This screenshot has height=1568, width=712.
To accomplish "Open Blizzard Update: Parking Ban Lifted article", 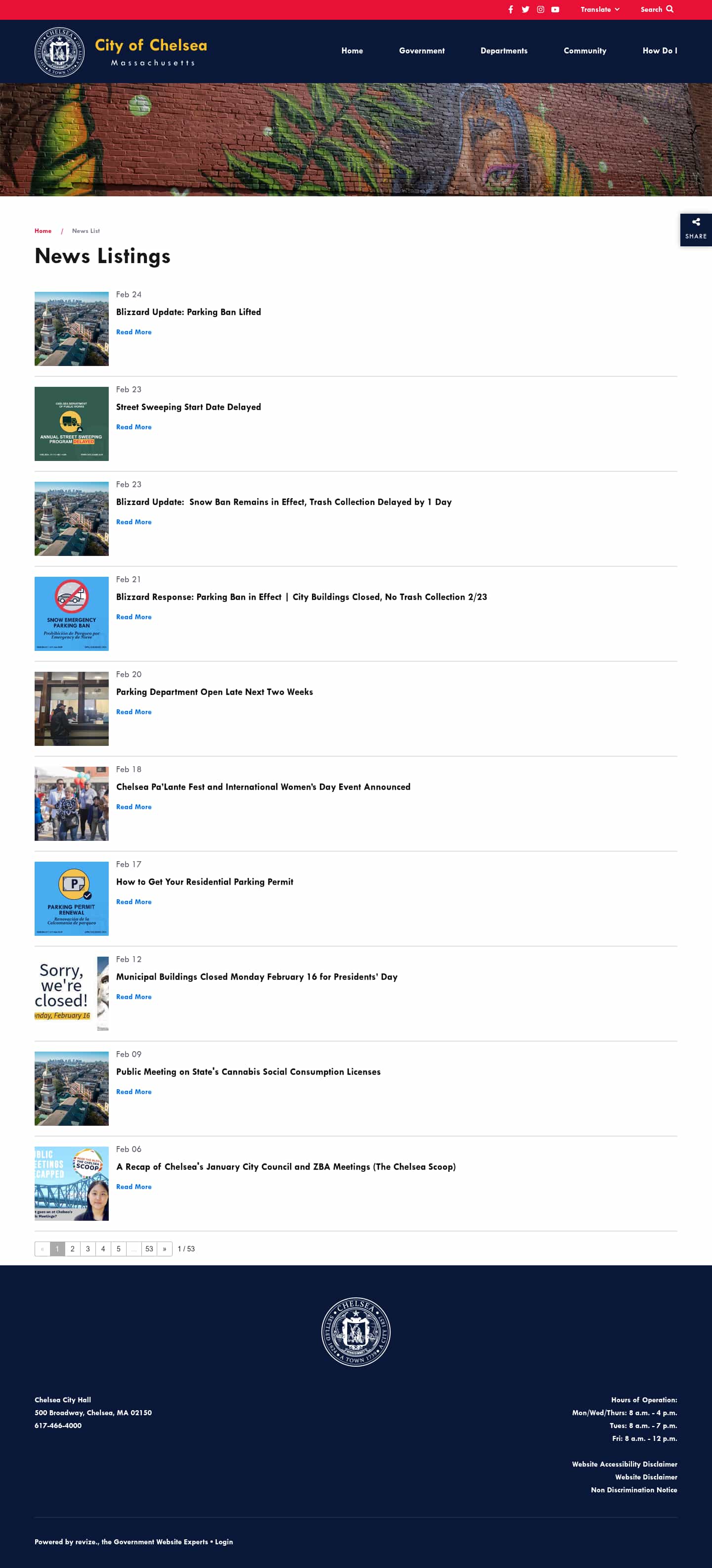I will tap(188, 312).
